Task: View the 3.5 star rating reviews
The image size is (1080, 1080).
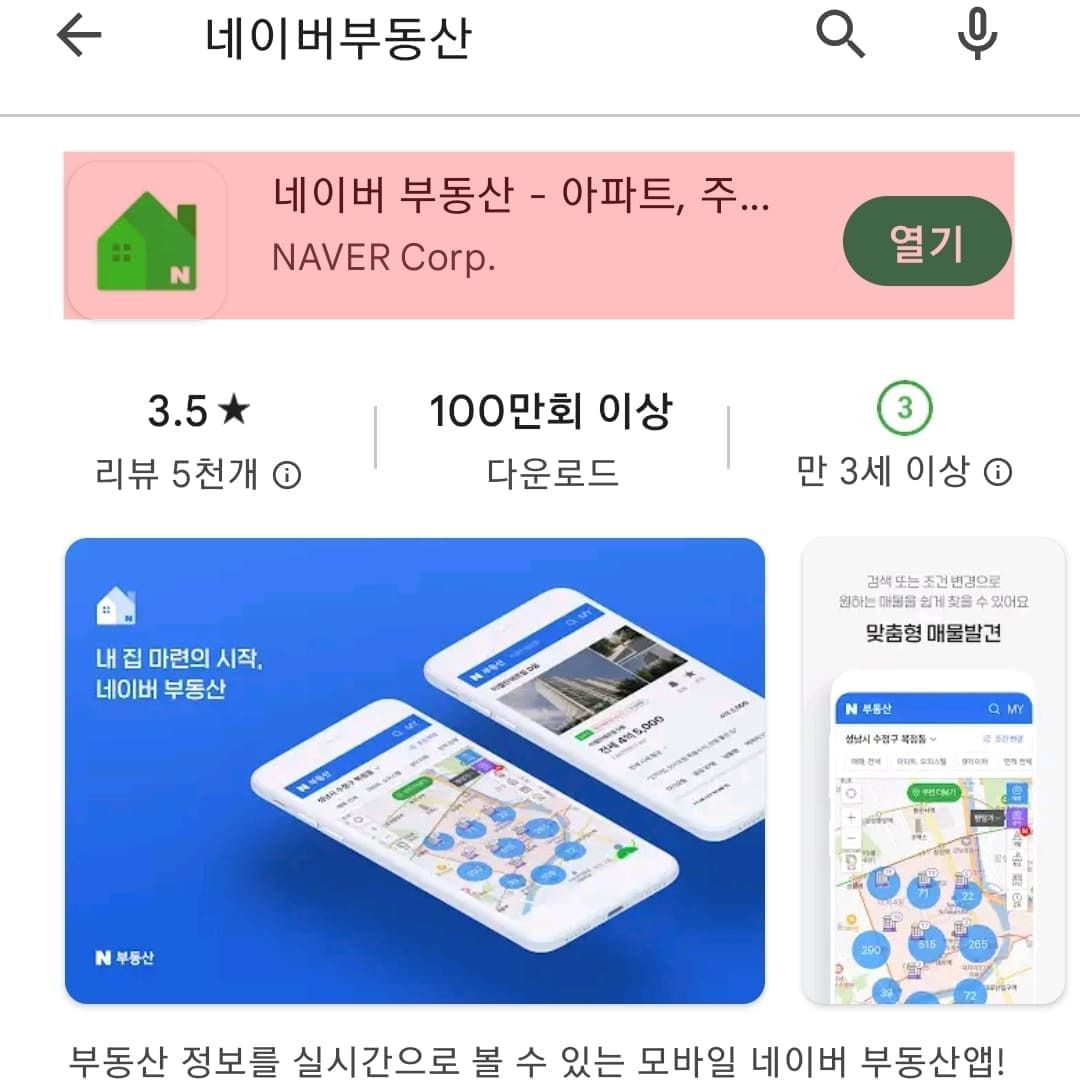Action: tap(198, 438)
